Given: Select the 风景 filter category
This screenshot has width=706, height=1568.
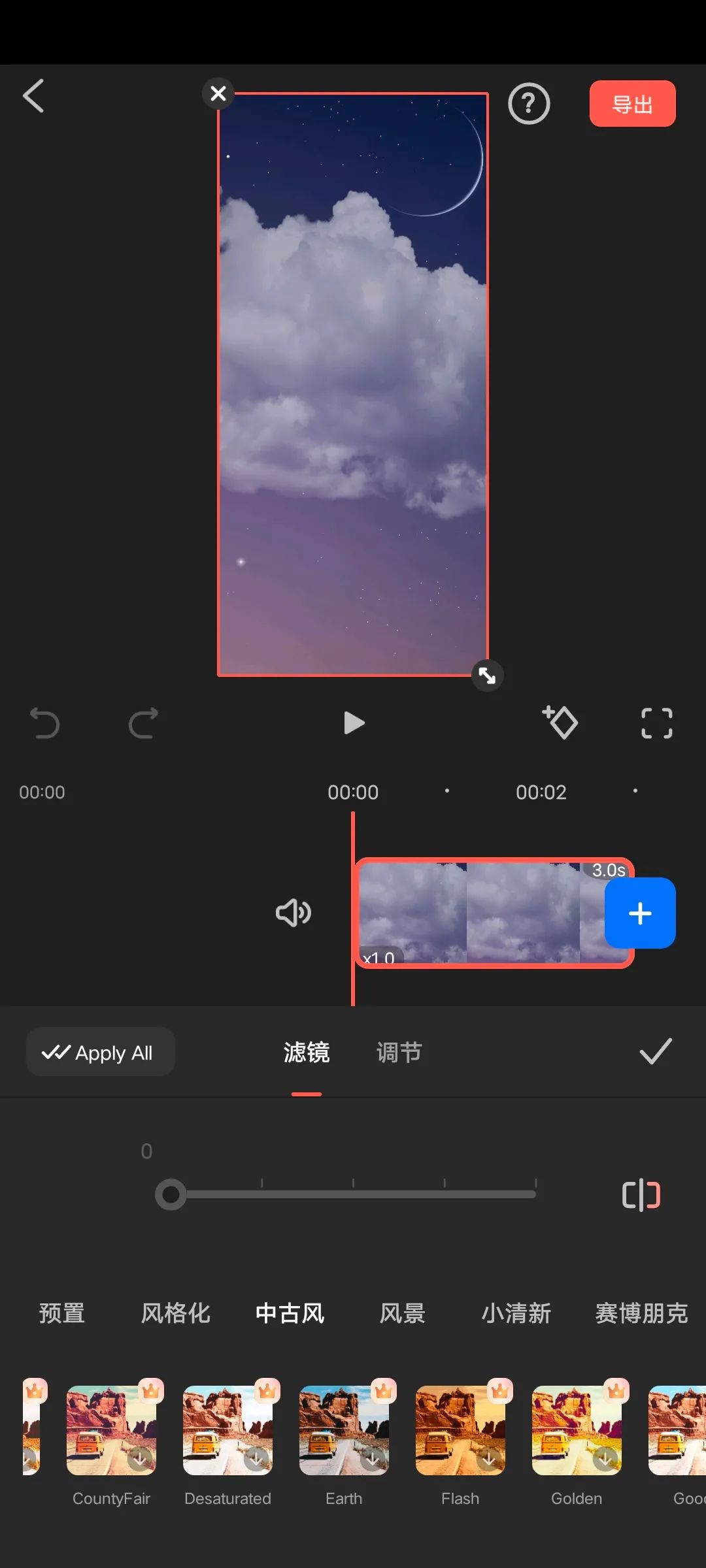Looking at the screenshot, I should click(403, 1313).
